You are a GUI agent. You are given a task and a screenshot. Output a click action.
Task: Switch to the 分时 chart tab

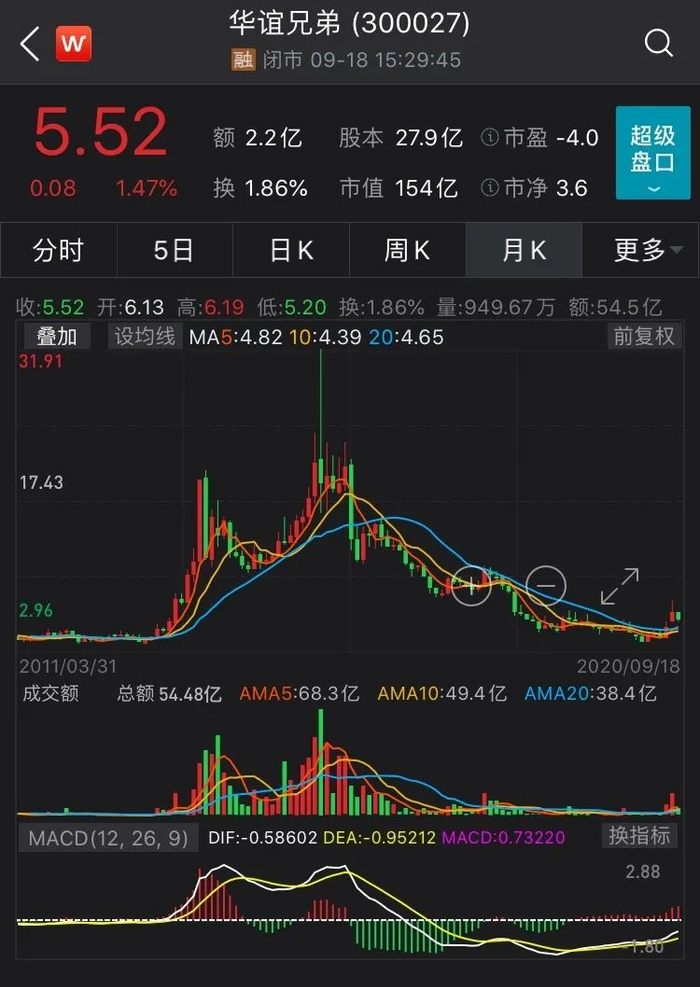click(58, 250)
